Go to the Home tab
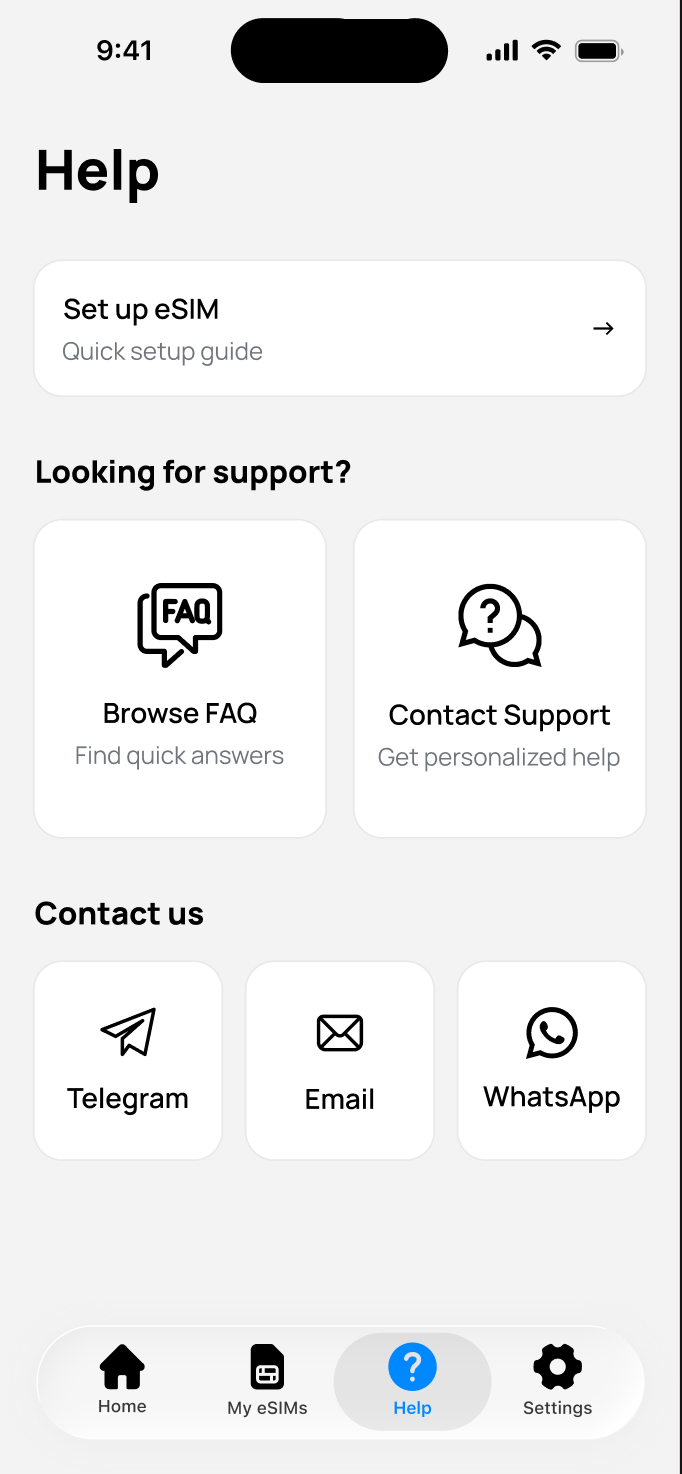This screenshot has width=682, height=1474. (122, 1381)
